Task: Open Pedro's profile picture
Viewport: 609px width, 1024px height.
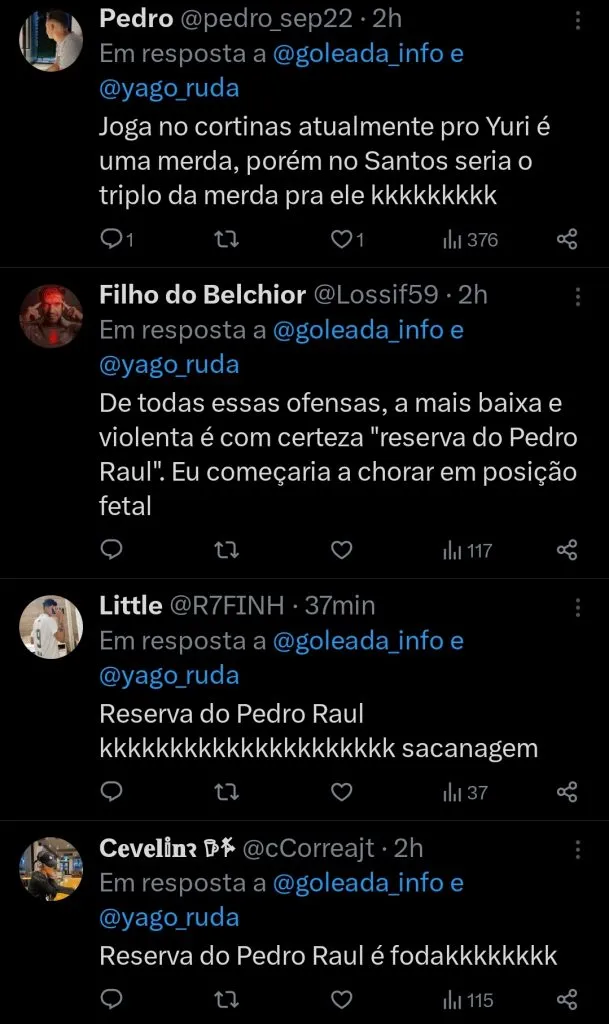Action: tap(51, 41)
